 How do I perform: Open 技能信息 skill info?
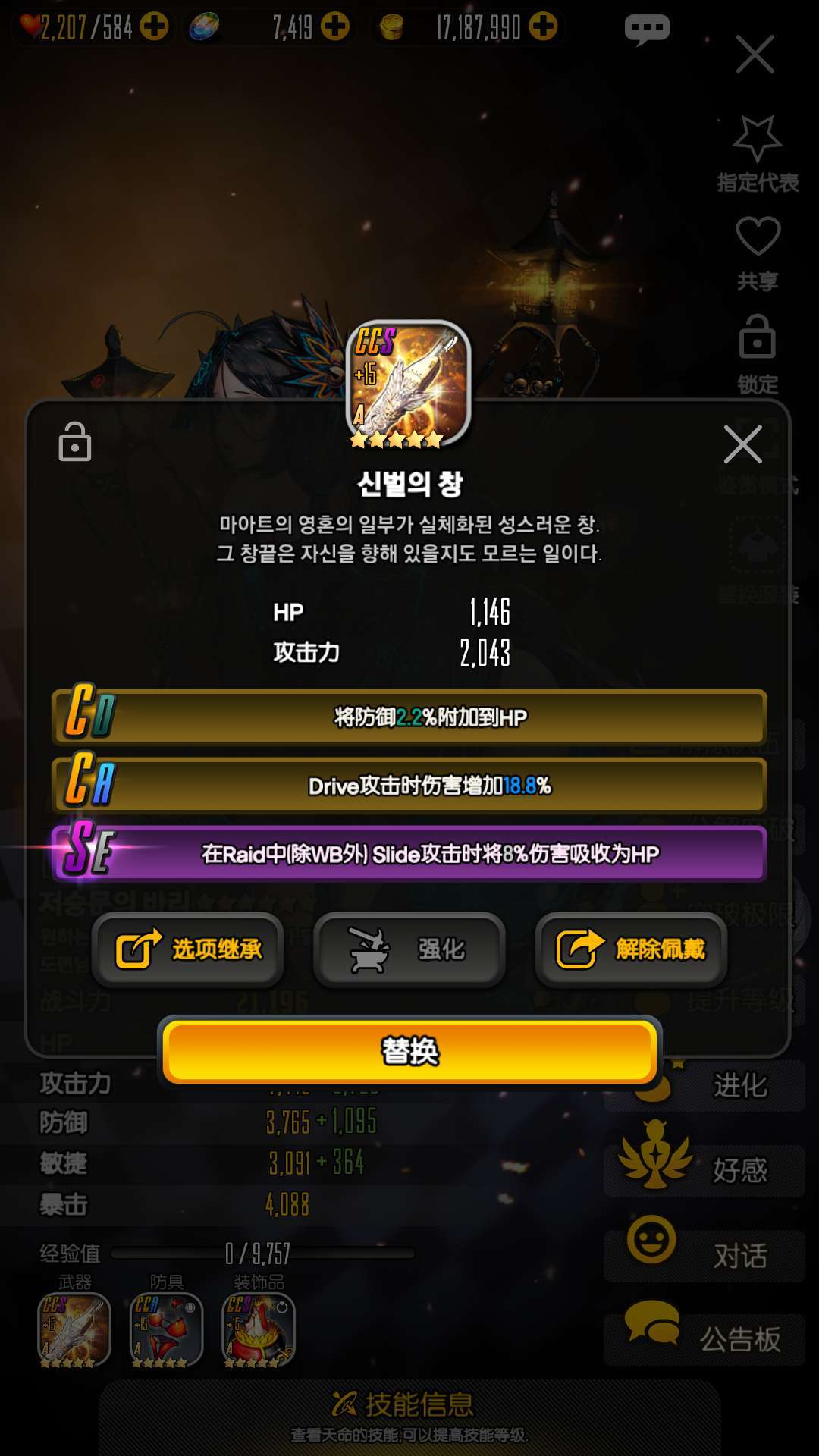pyautogui.click(x=409, y=1415)
